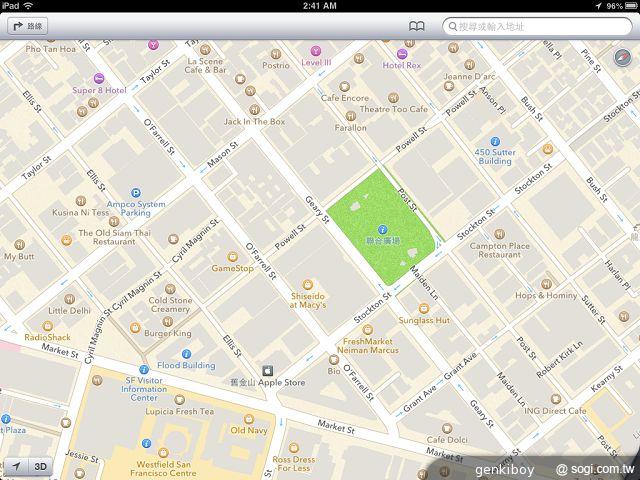Image resolution: width=640 pixels, height=480 pixels.
Task: Center map on current location arrow
Action: pyautogui.click(x=16, y=466)
